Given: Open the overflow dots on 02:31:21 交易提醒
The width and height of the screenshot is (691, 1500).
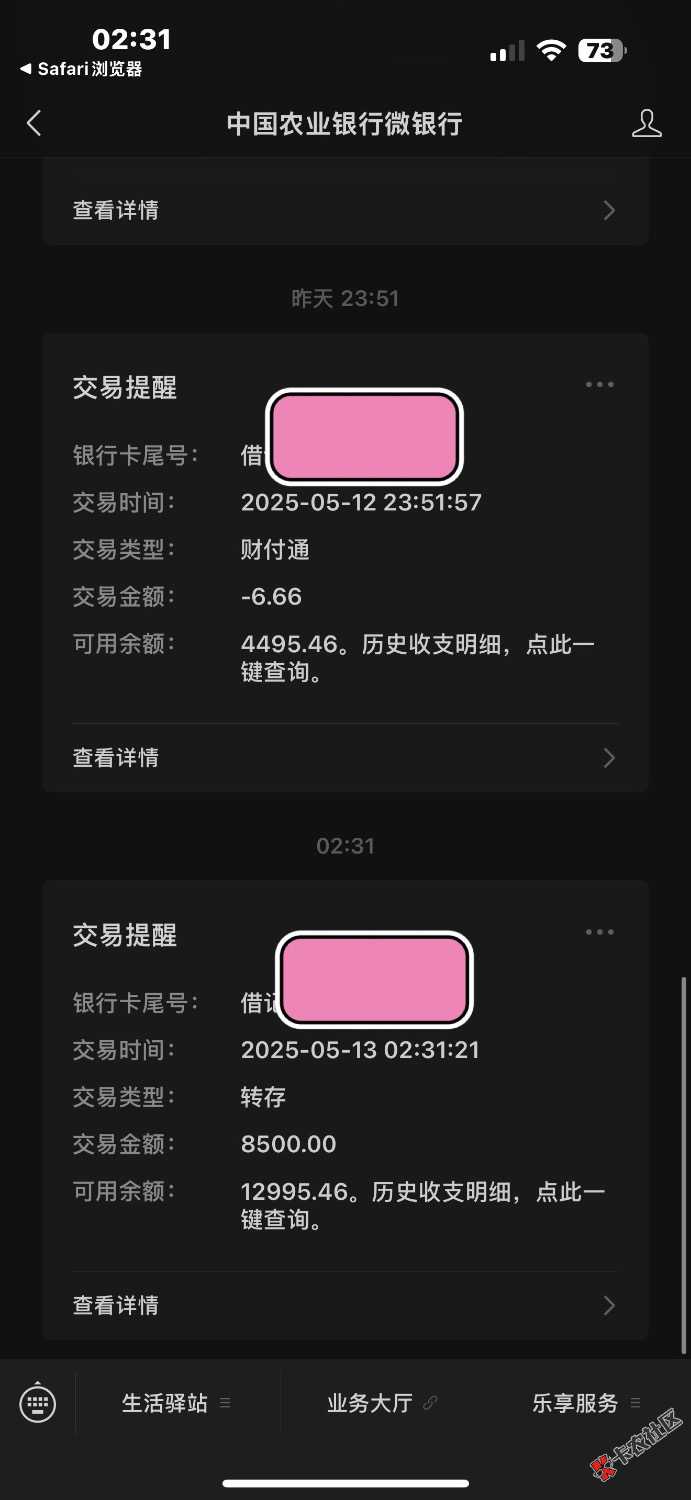Looking at the screenshot, I should (x=599, y=932).
